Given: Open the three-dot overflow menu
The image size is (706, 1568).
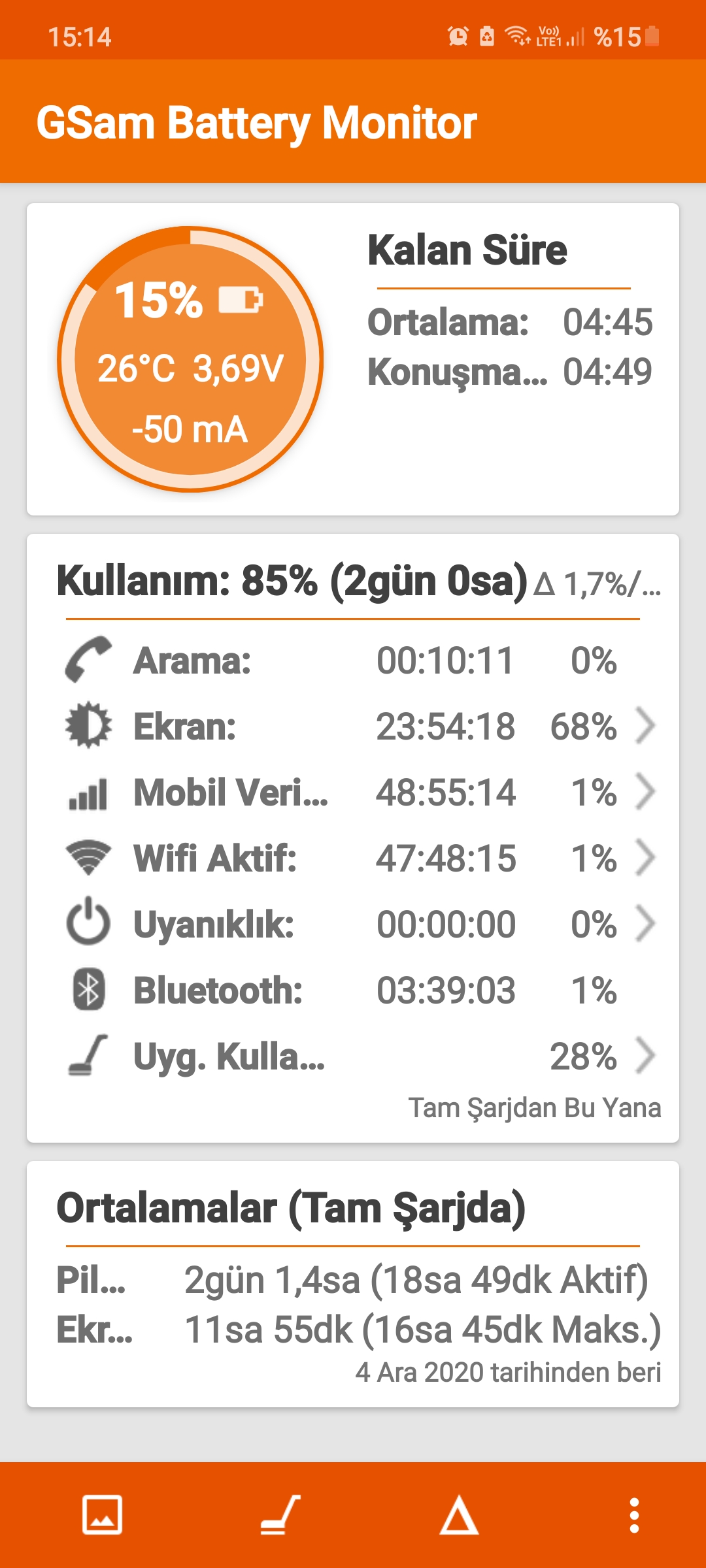Looking at the screenshot, I should point(634,1514).
